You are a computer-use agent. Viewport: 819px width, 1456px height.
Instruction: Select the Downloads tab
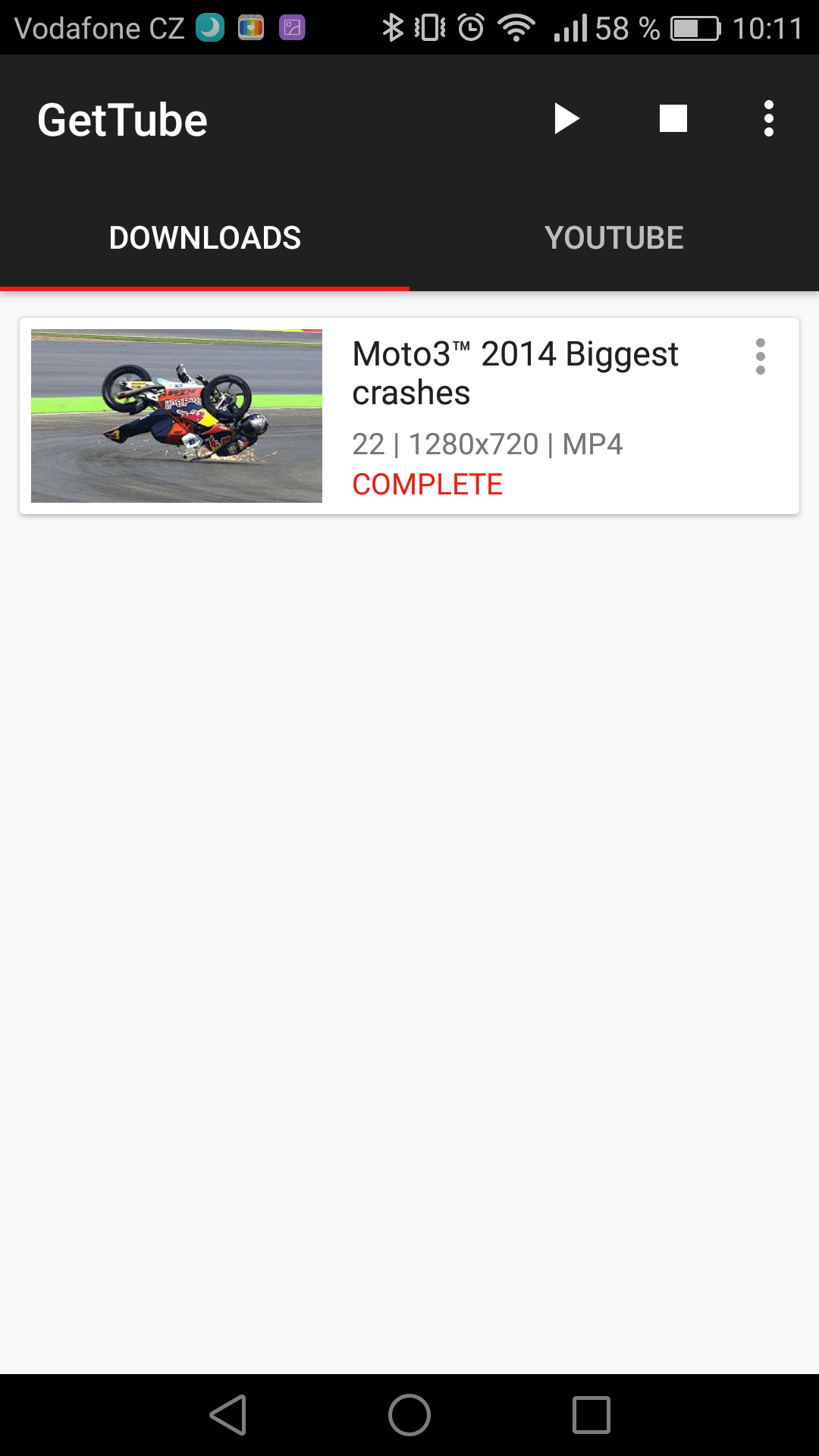coord(205,238)
